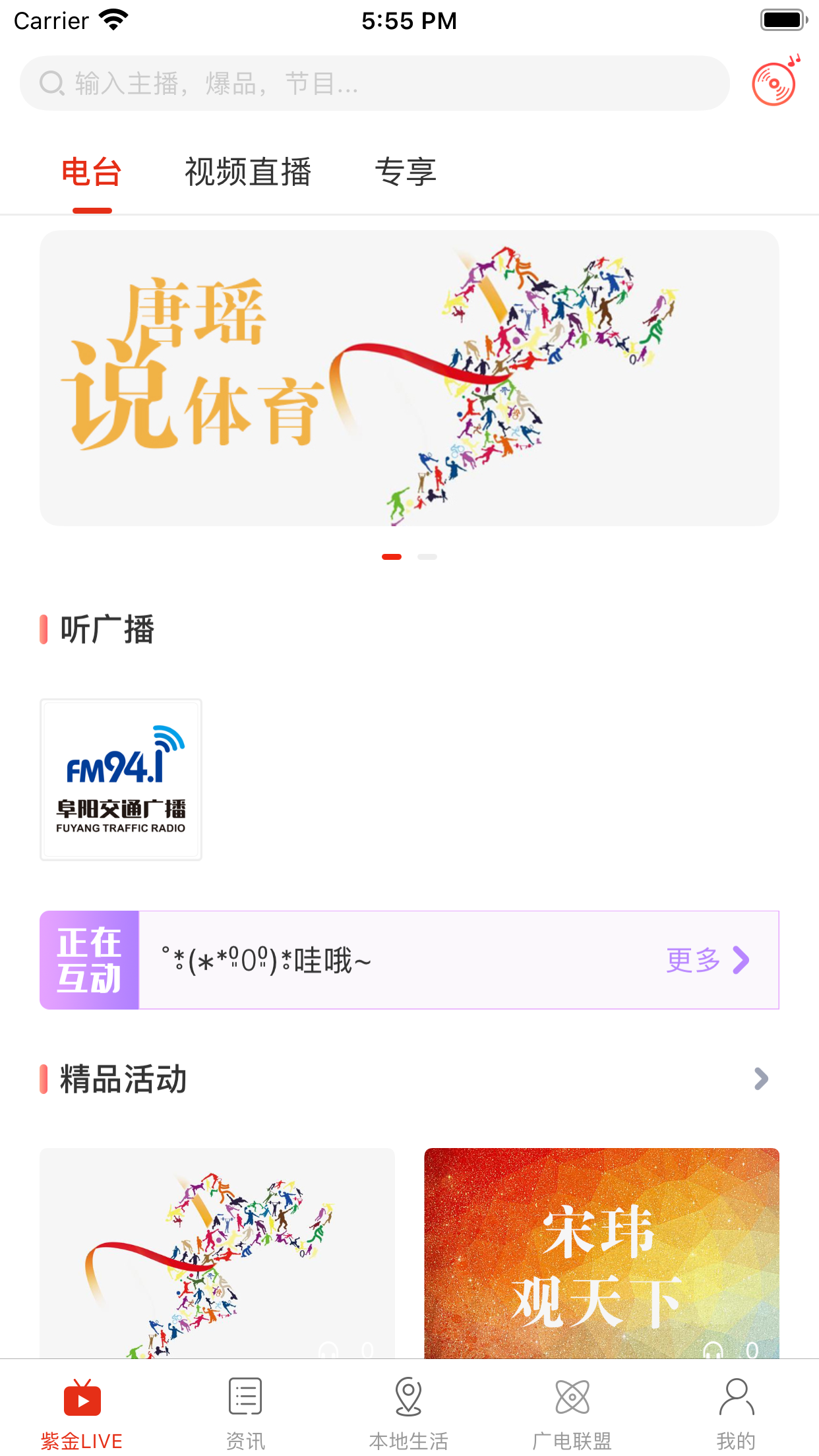
Task: Open the music player disc icon
Action: (x=775, y=82)
